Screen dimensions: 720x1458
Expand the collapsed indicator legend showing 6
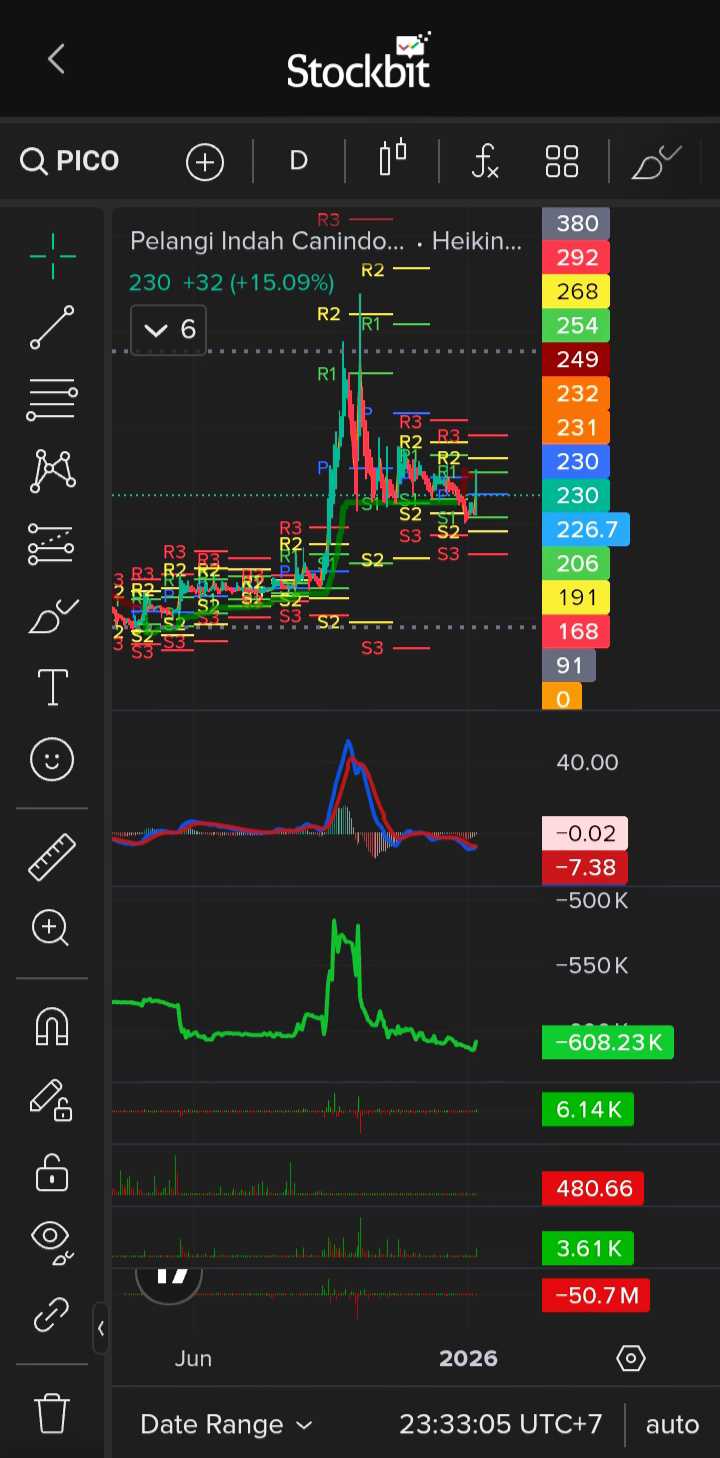click(169, 330)
